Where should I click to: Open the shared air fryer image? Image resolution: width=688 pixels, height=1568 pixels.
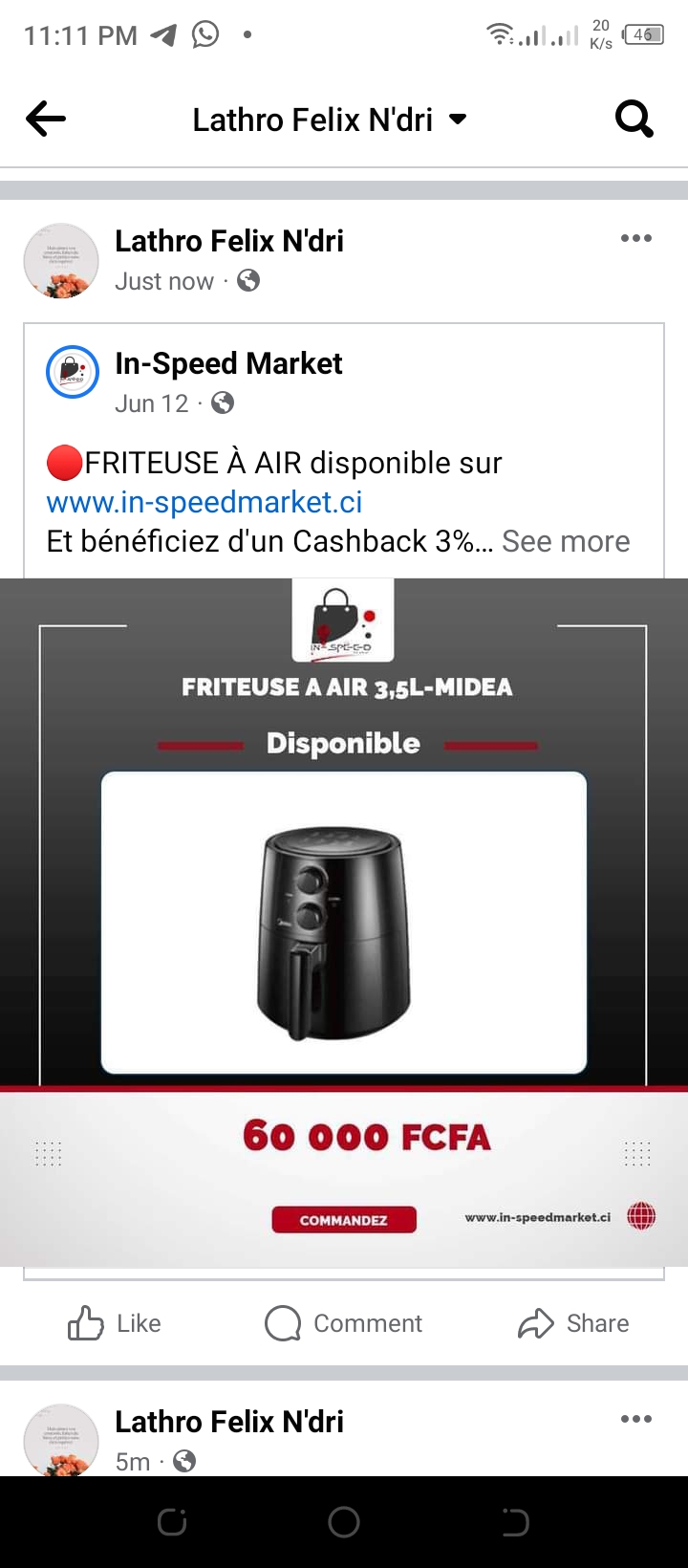[344, 923]
